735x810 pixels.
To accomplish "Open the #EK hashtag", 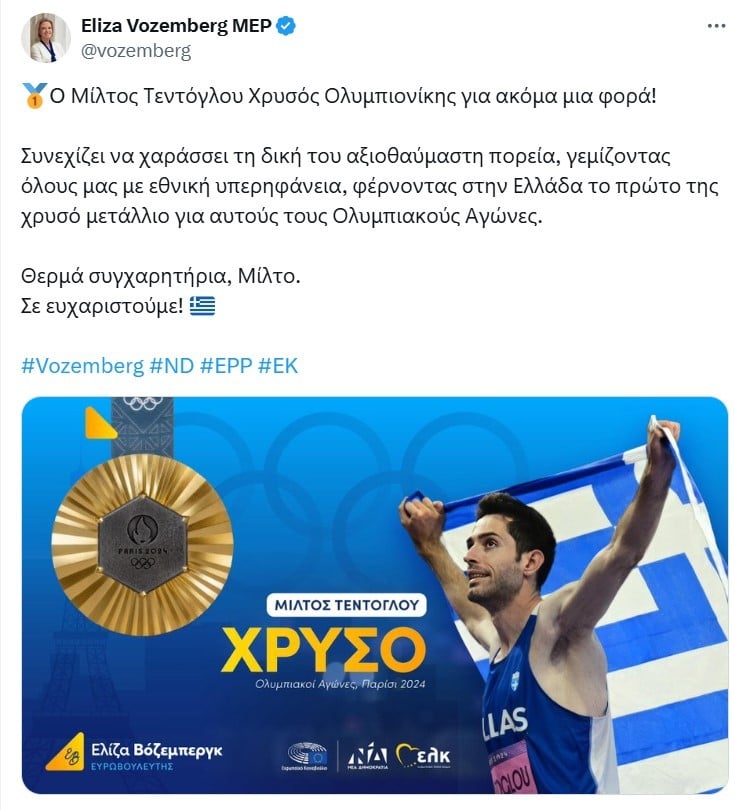I will [x=278, y=366].
